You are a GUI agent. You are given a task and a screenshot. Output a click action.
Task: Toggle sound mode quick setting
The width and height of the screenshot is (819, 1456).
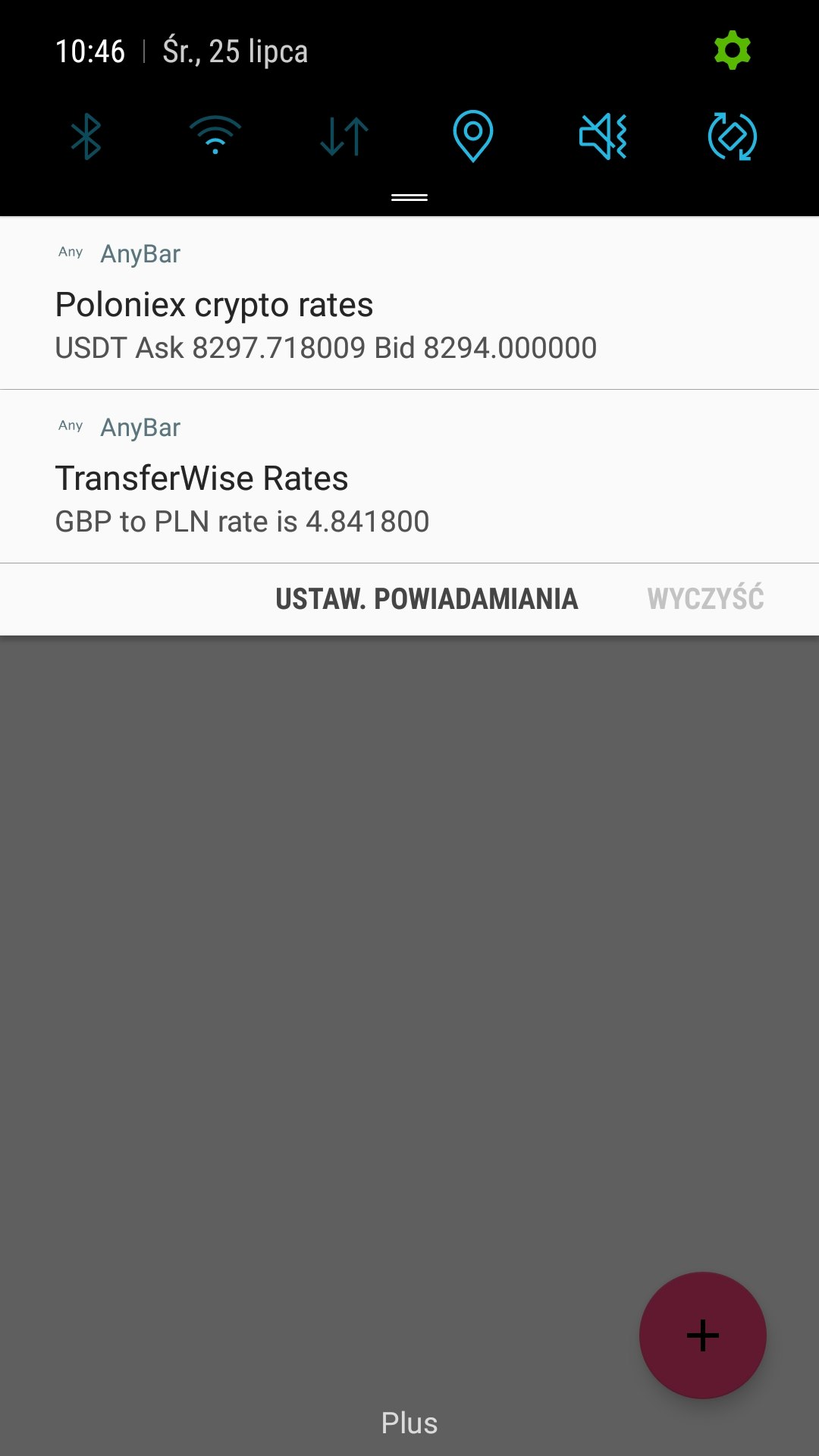coord(603,136)
